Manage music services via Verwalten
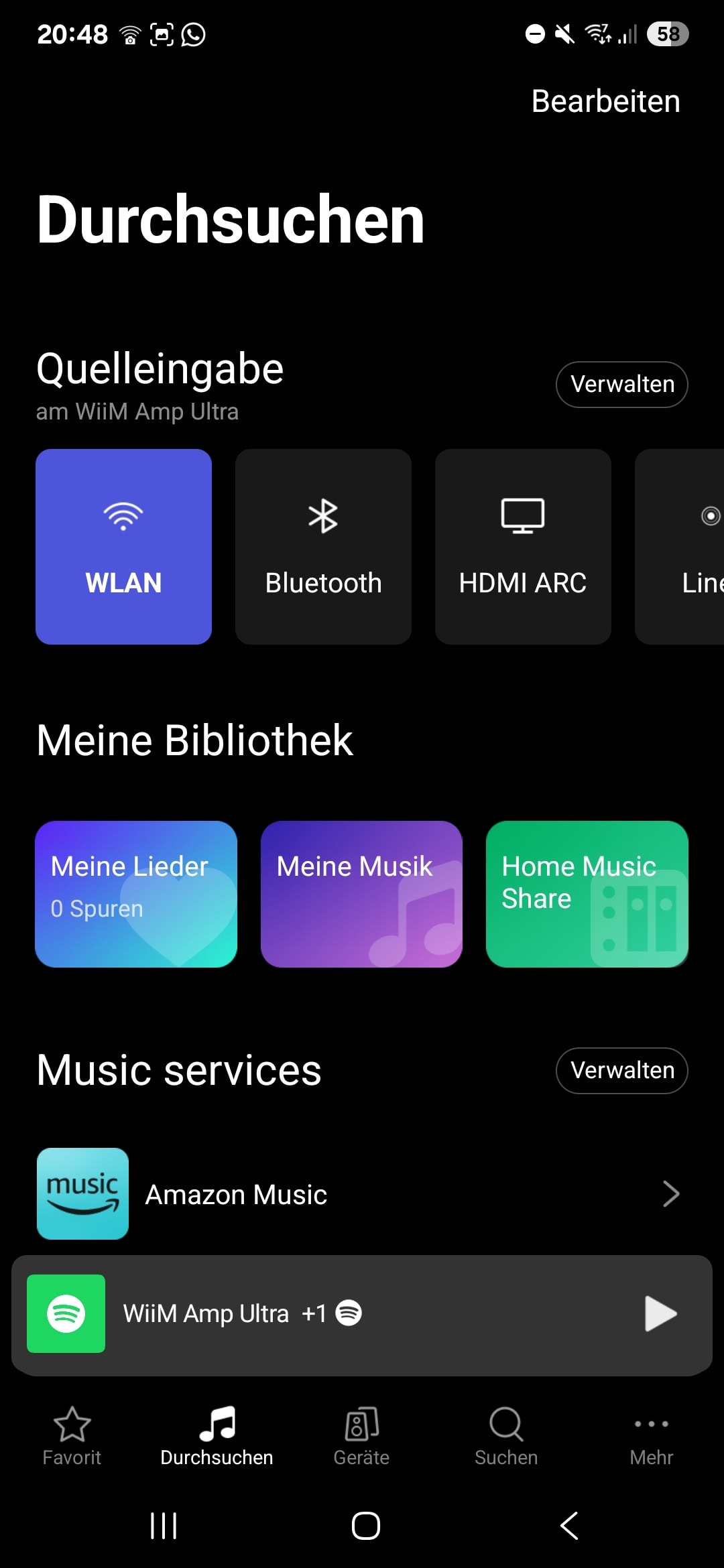 tap(621, 1071)
